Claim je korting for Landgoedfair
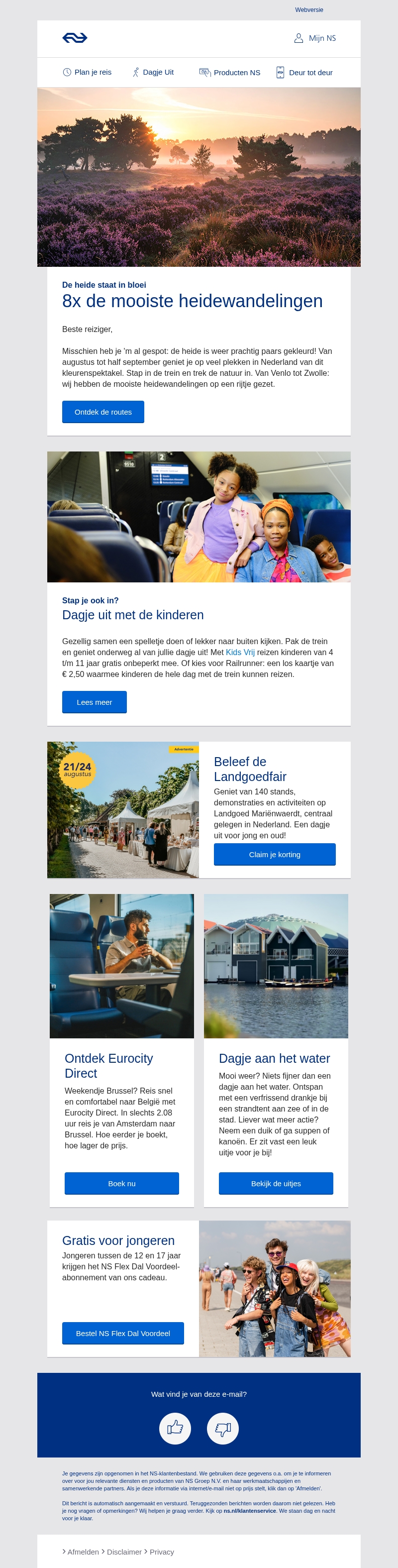 [275, 855]
